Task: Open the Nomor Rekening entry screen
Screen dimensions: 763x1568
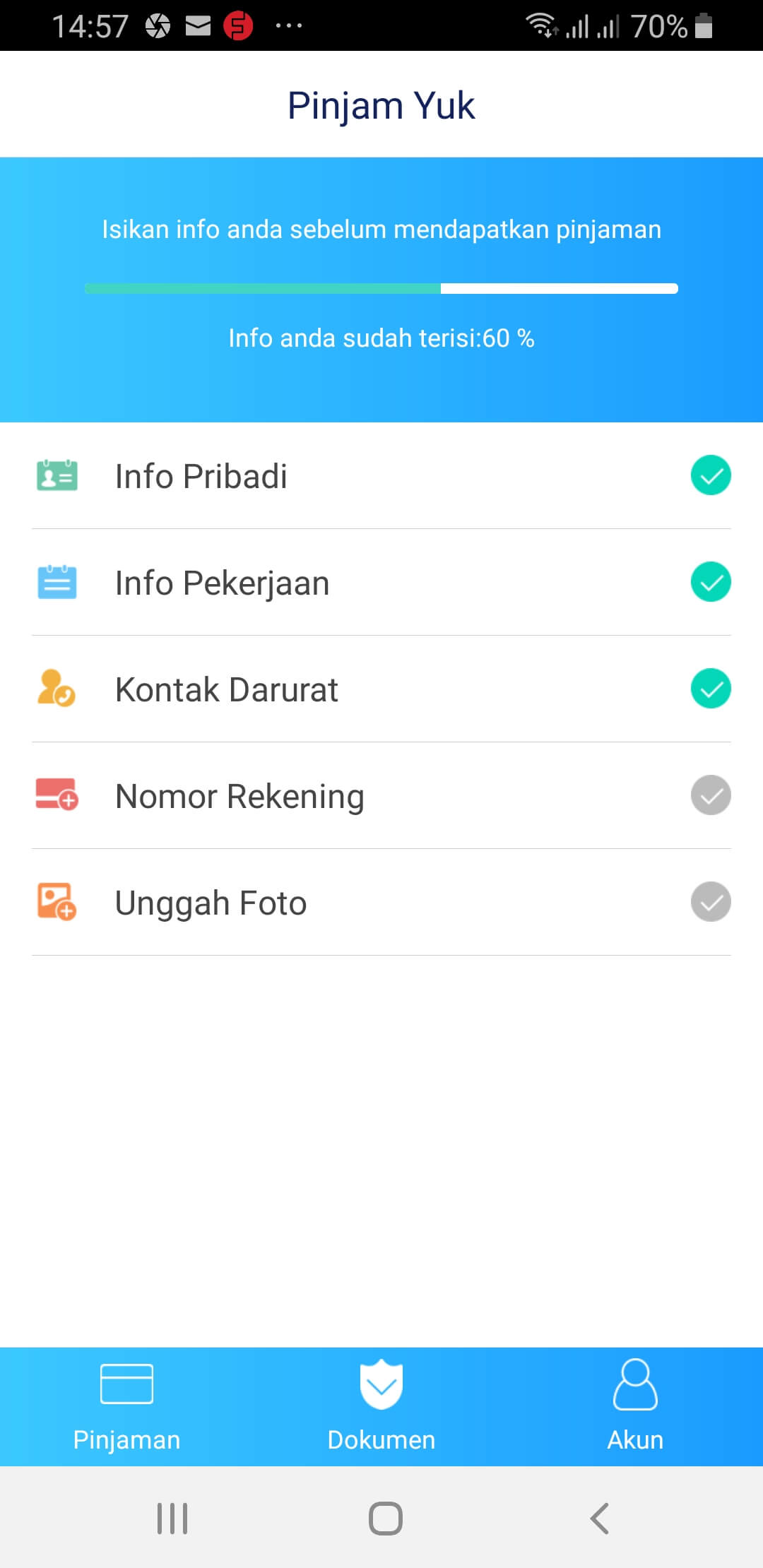Action: click(x=381, y=795)
